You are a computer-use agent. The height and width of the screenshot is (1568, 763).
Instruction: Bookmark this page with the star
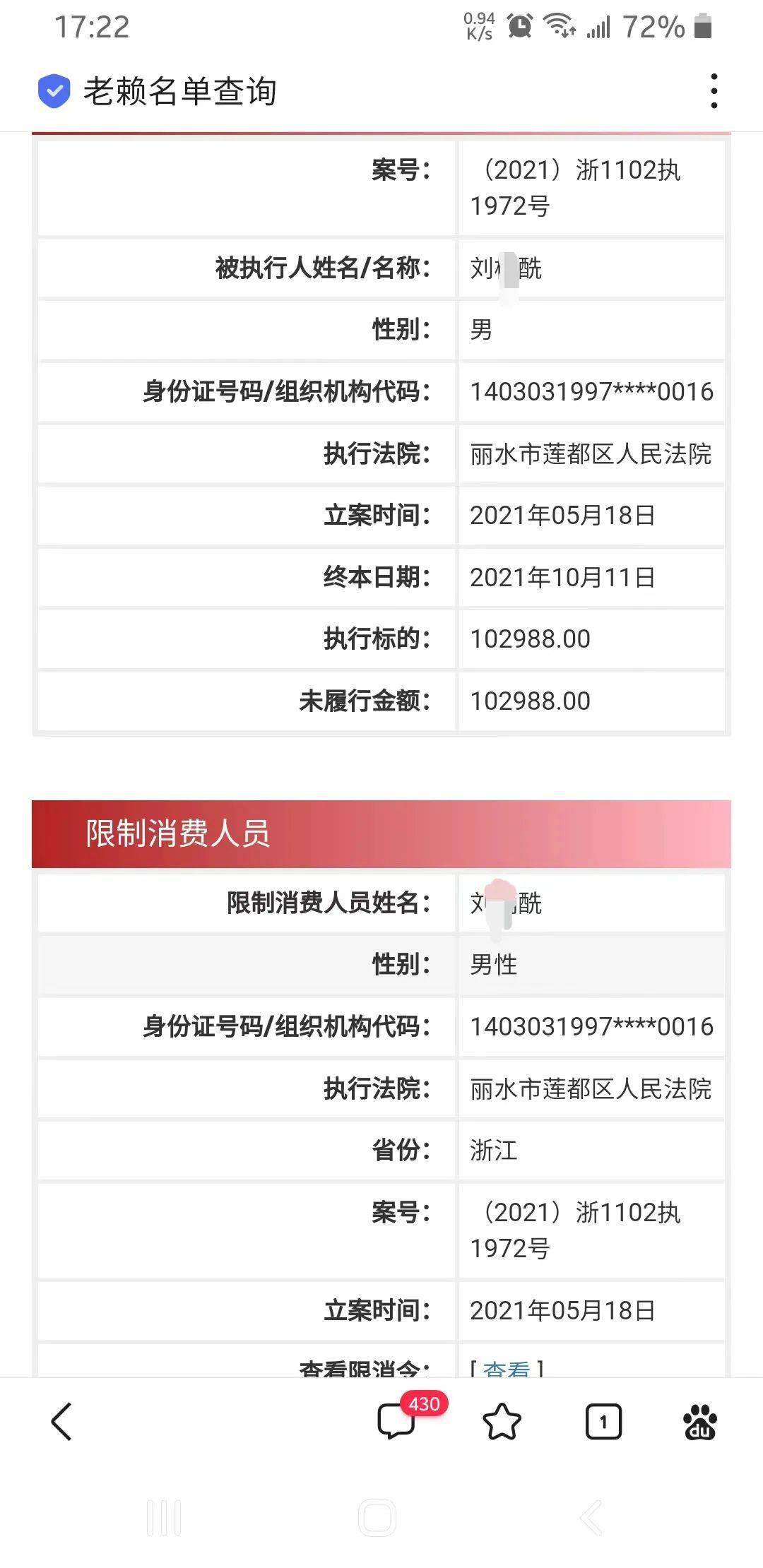point(502,1421)
